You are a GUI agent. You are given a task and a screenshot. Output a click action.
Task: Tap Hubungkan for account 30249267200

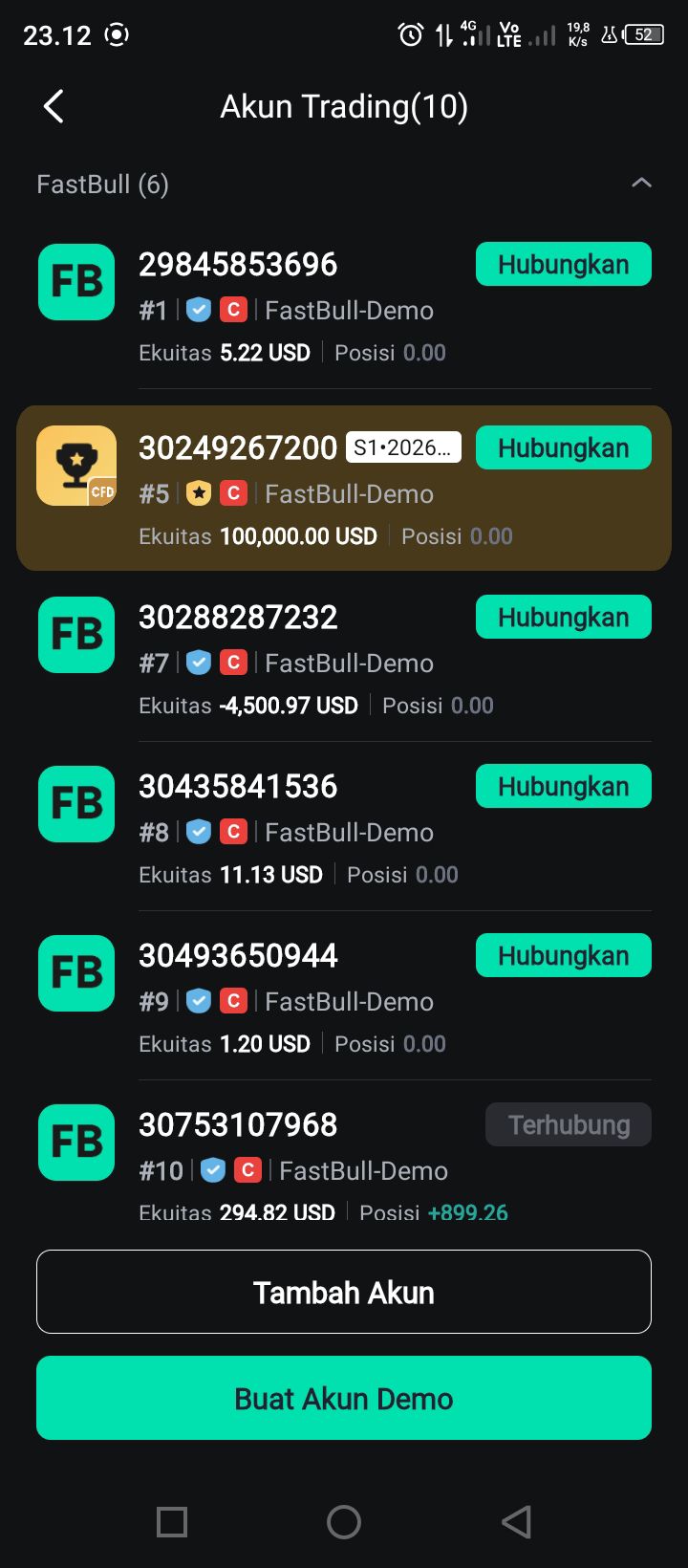tap(563, 448)
